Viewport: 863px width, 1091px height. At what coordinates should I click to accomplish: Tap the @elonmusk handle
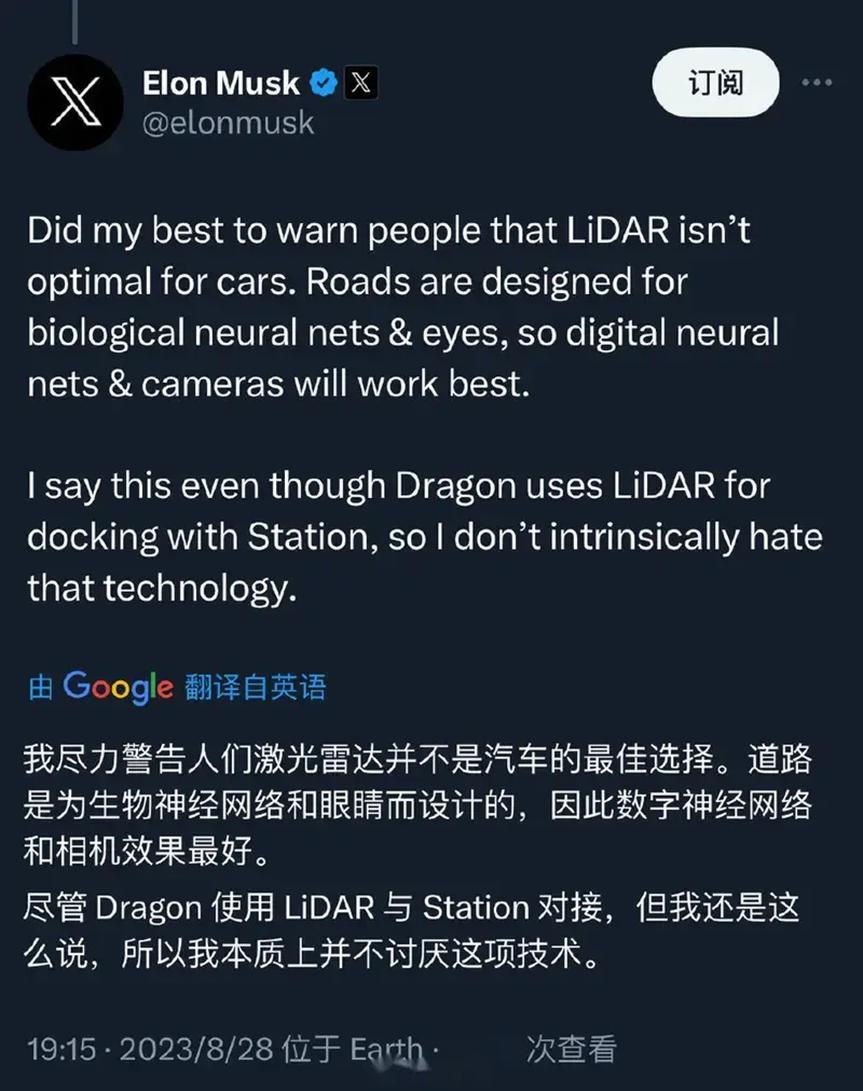coord(228,122)
